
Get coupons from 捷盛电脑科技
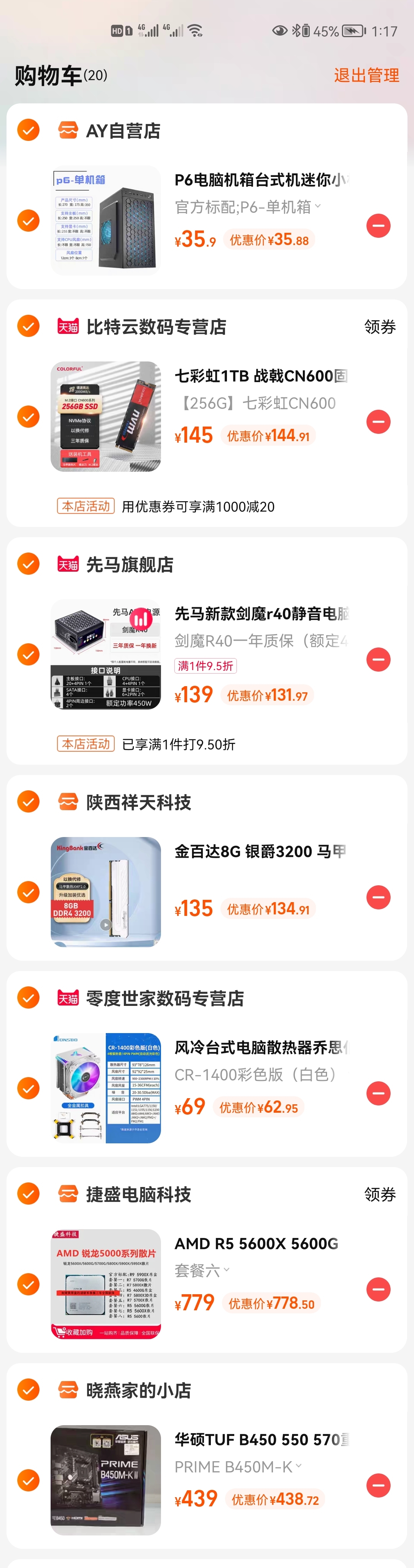point(379,1194)
